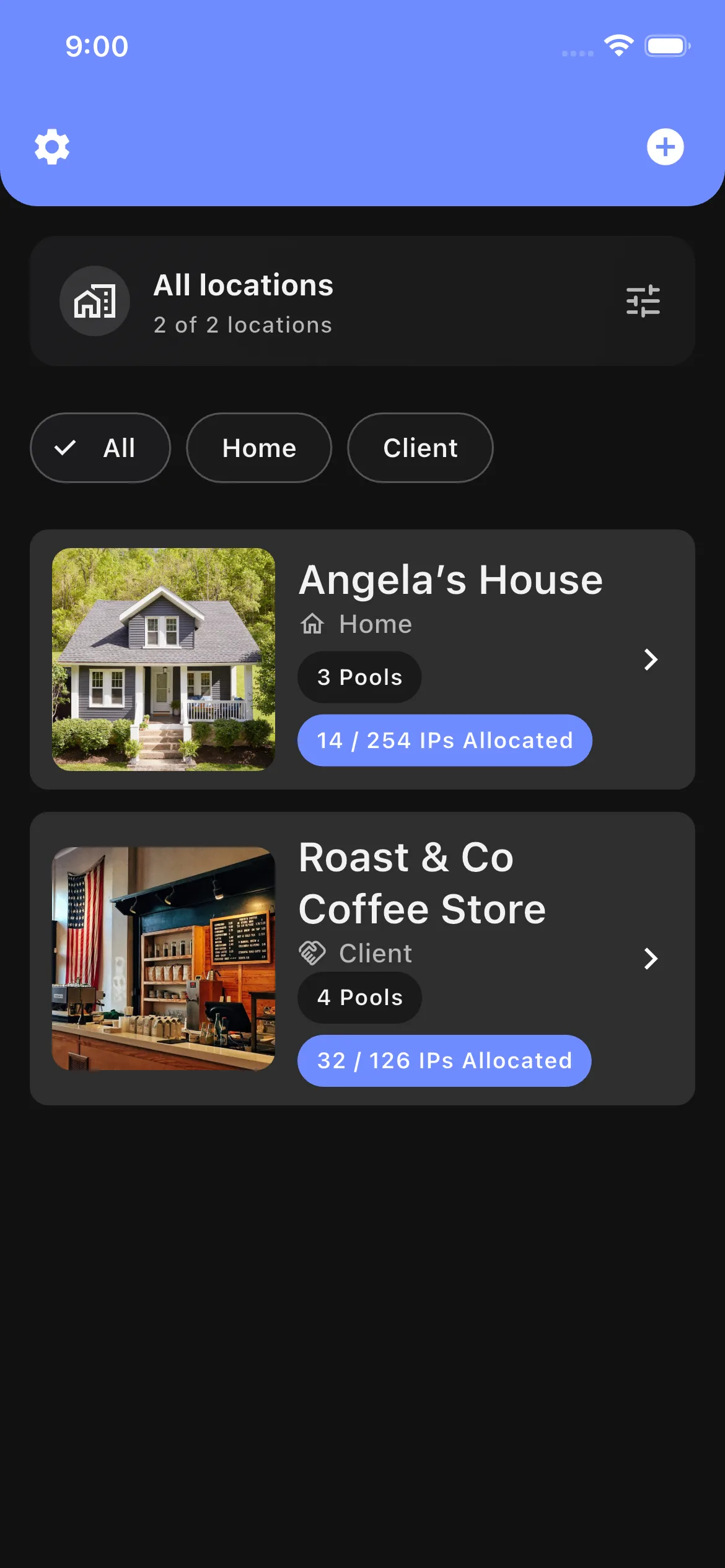Tap the checkmark inside the All chip
Screen dimensions: 725x1568
pos(66,448)
